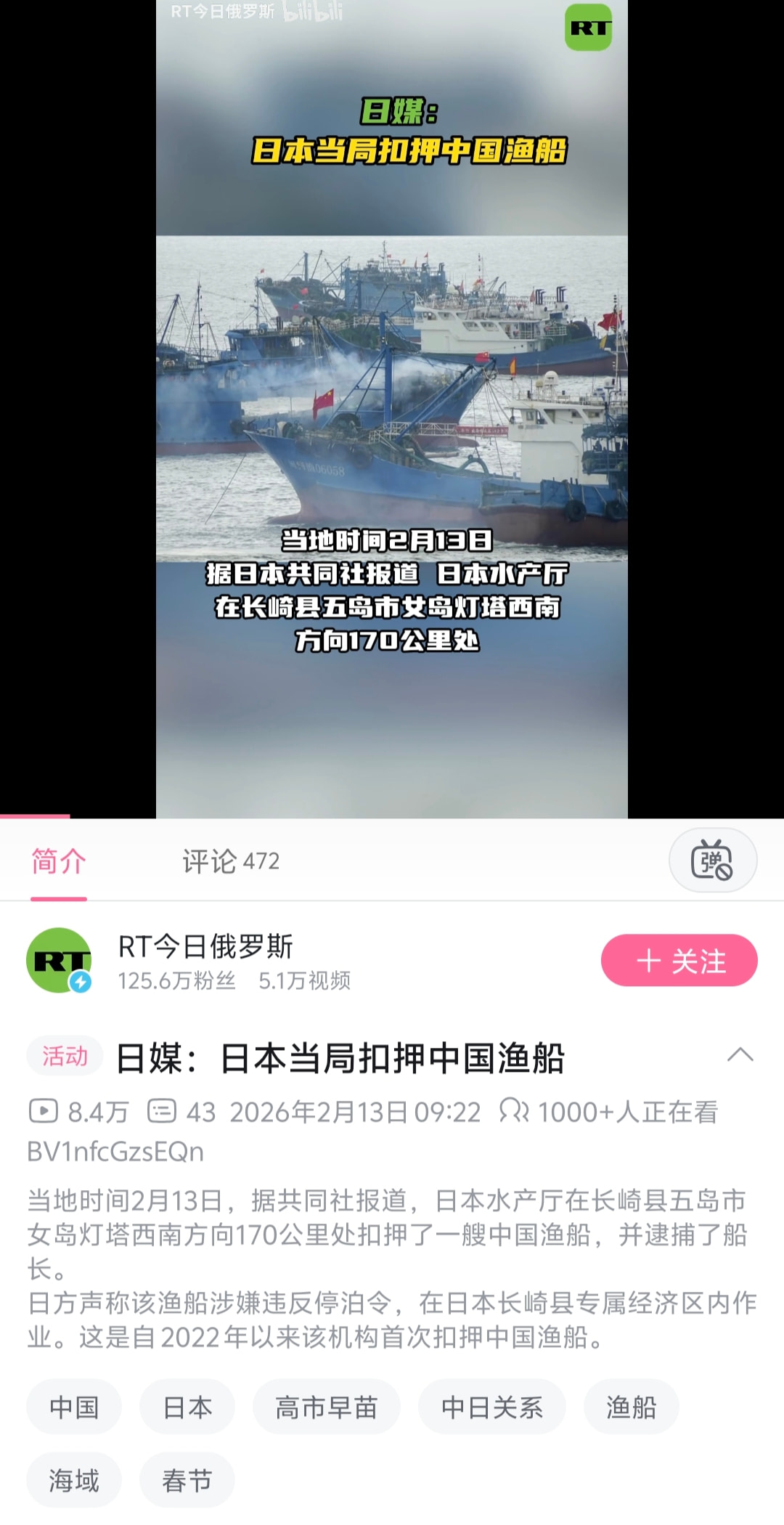Follow RT今日俄罗斯 with 关注 button
The image size is (784, 1525).
pyautogui.click(x=679, y=961)
